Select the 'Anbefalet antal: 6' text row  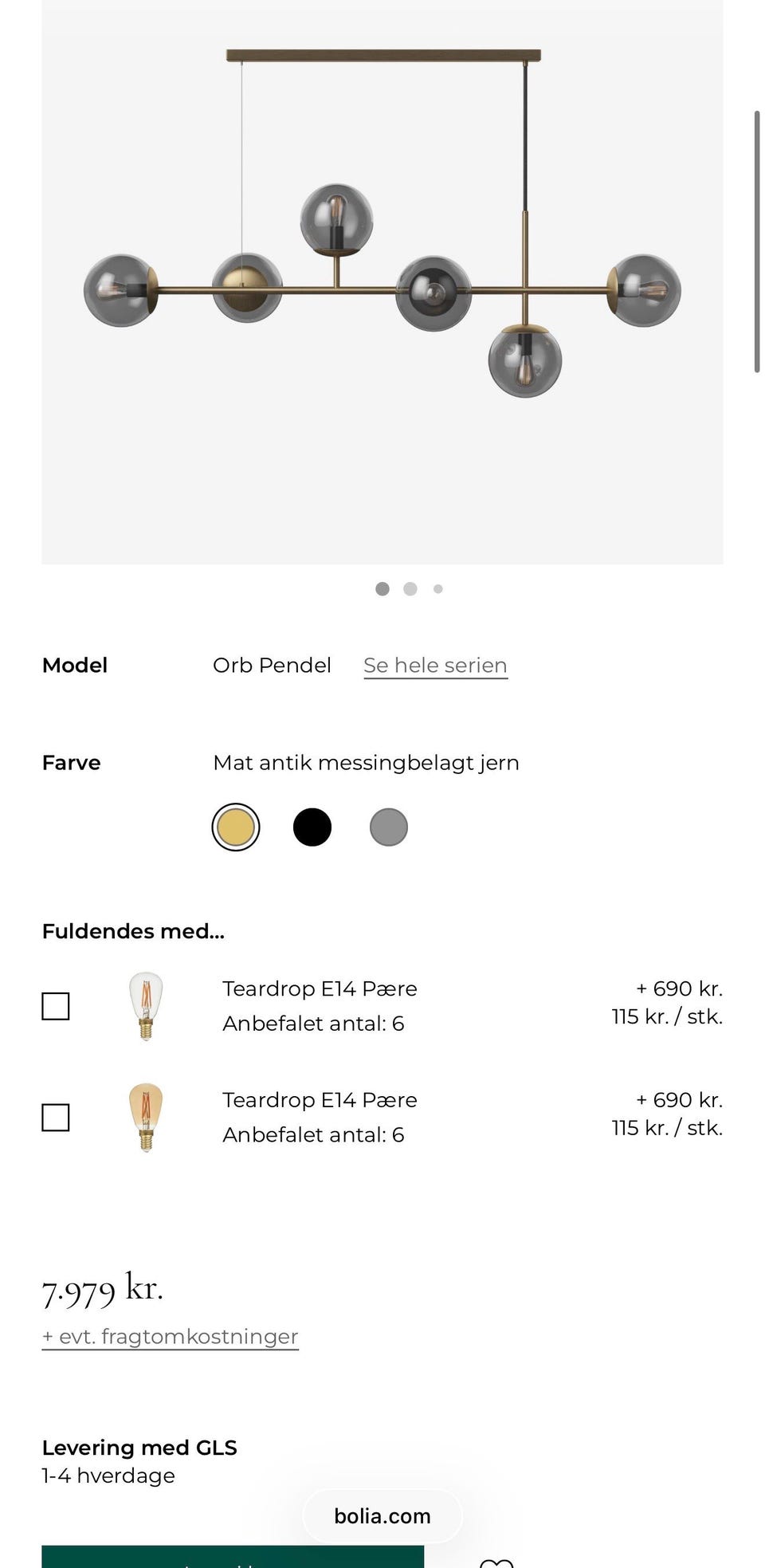click(313, 1024)
